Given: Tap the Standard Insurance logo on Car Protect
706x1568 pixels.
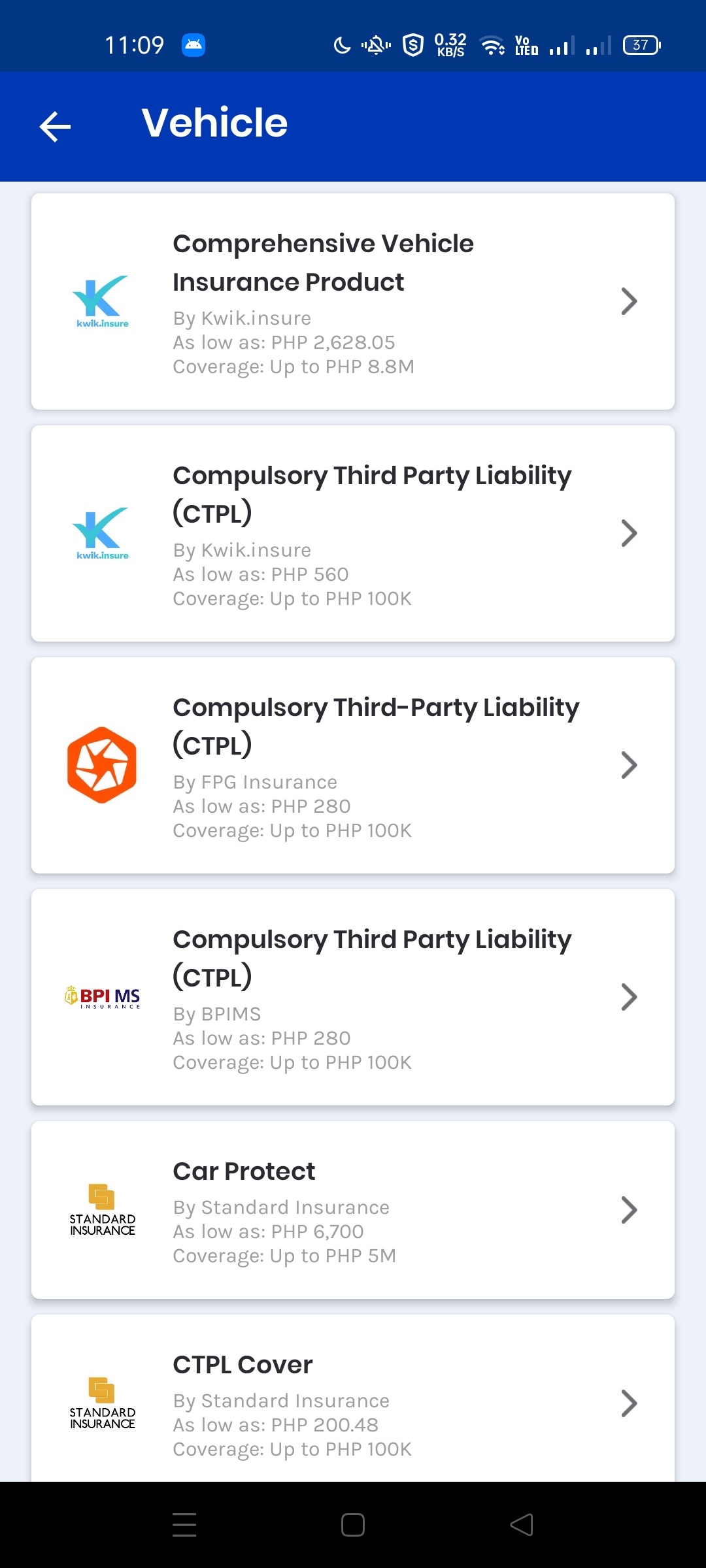Looking at the screenshot, I should 101,1212.
